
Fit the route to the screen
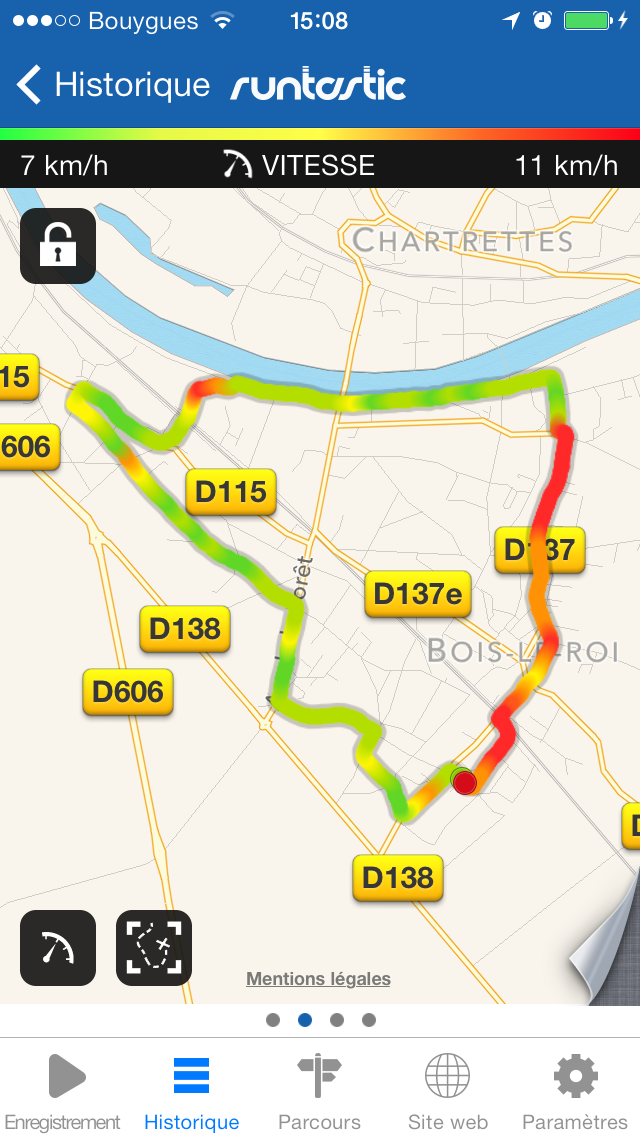tap(154, 948)
